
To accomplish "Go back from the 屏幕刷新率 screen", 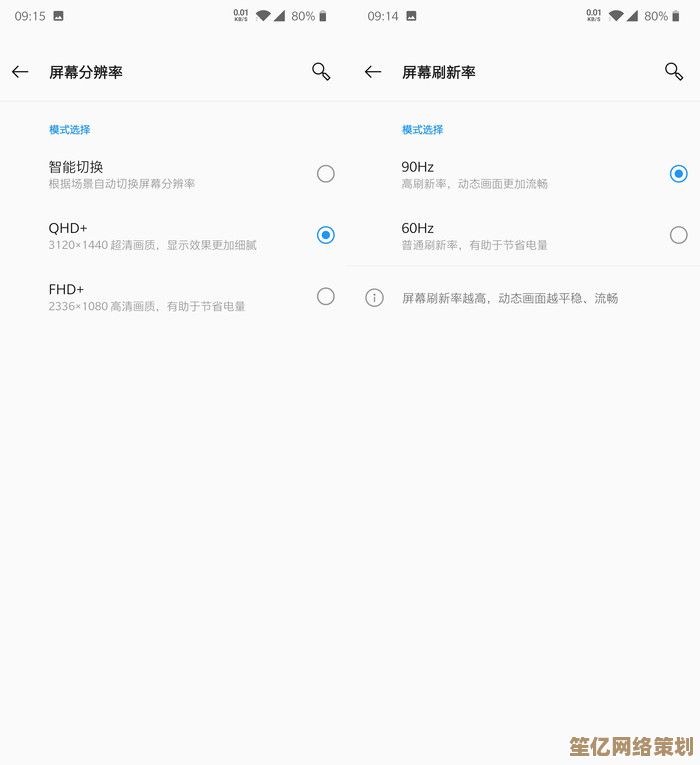I will (373, 72).
